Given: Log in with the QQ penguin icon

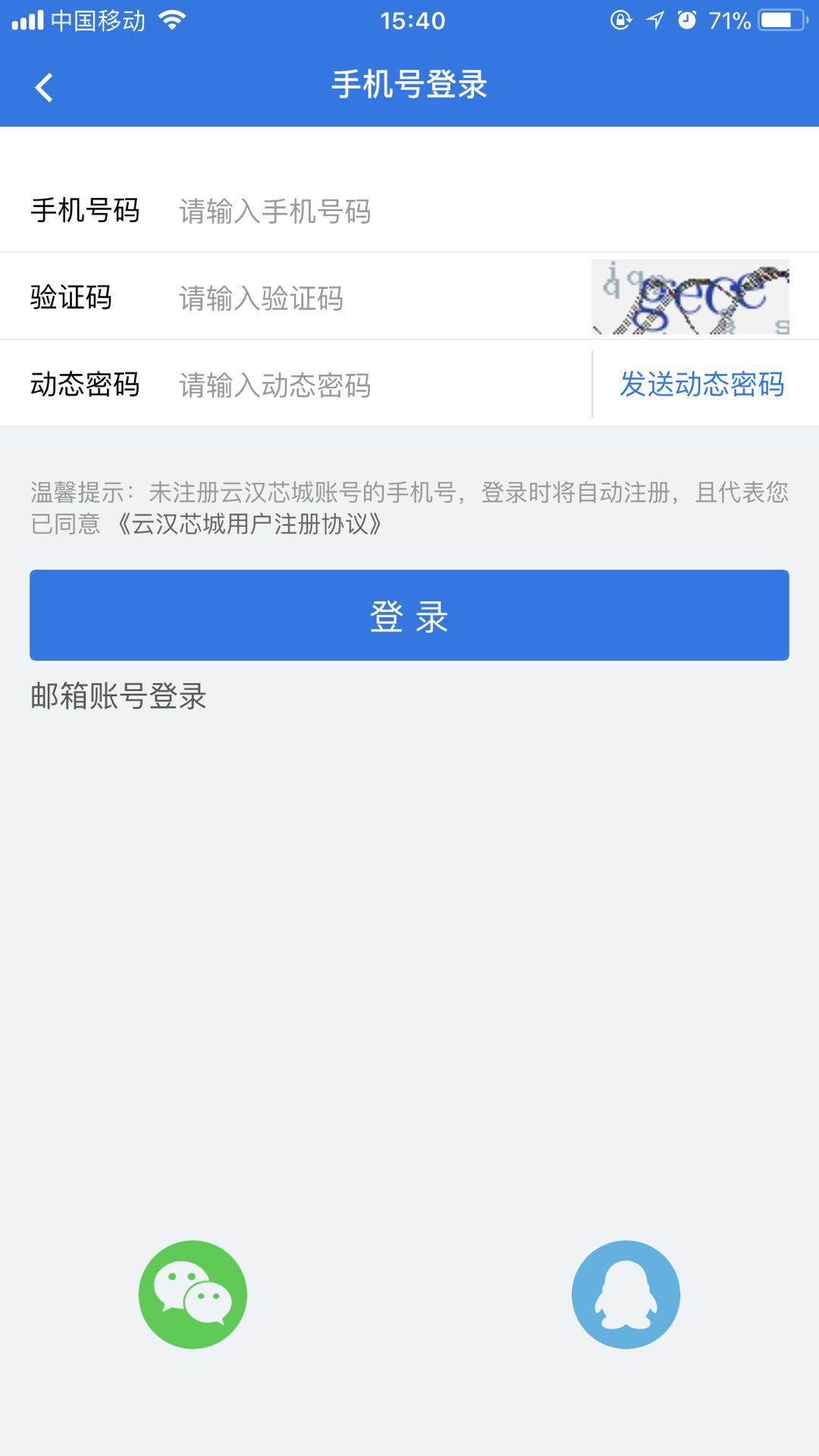Looking at the screenshot, I should 626,1294.
